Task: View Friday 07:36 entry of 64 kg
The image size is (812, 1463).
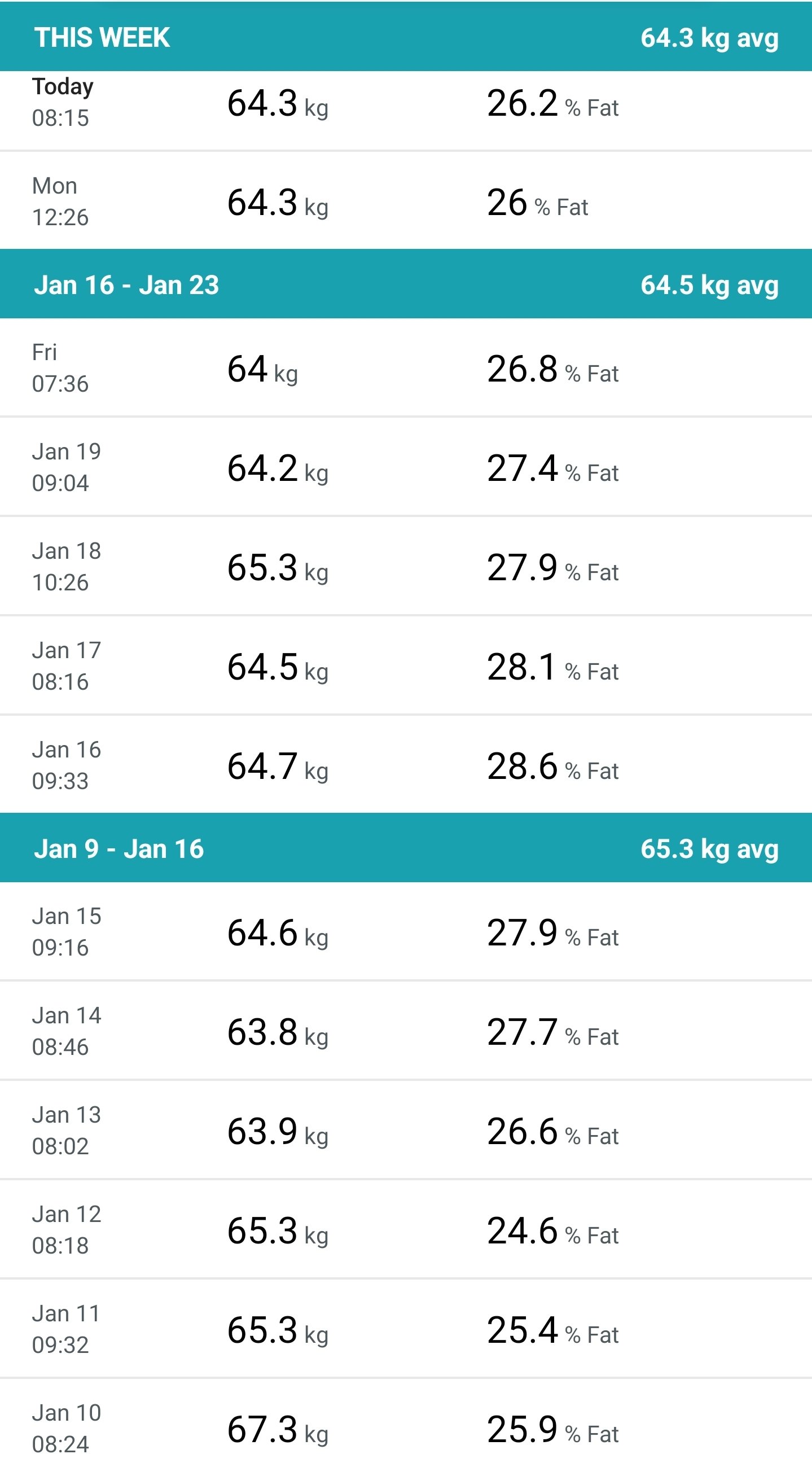Action: coord(406,367)
